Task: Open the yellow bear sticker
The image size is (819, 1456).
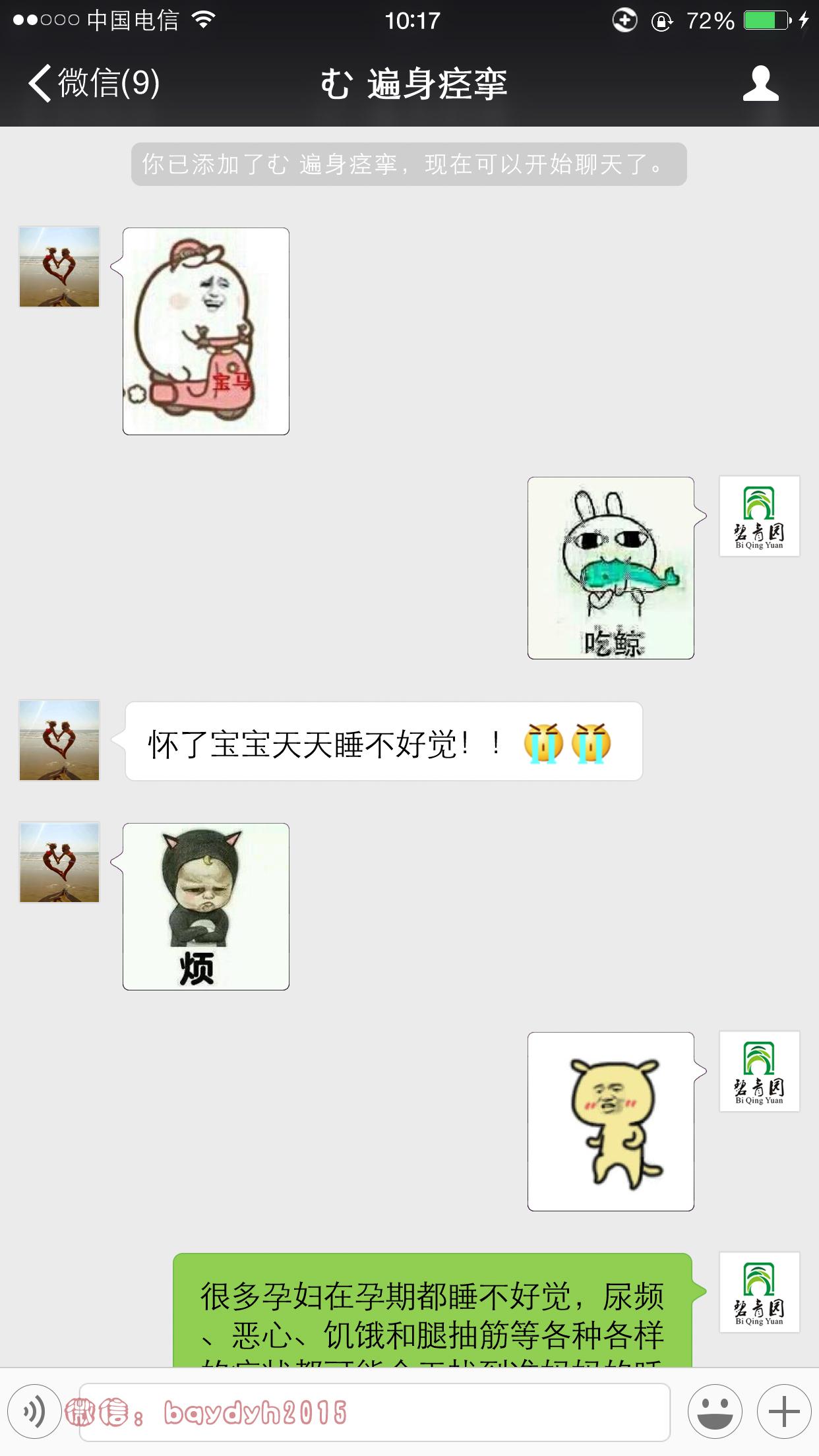Action: click(x=611, y=1121)
